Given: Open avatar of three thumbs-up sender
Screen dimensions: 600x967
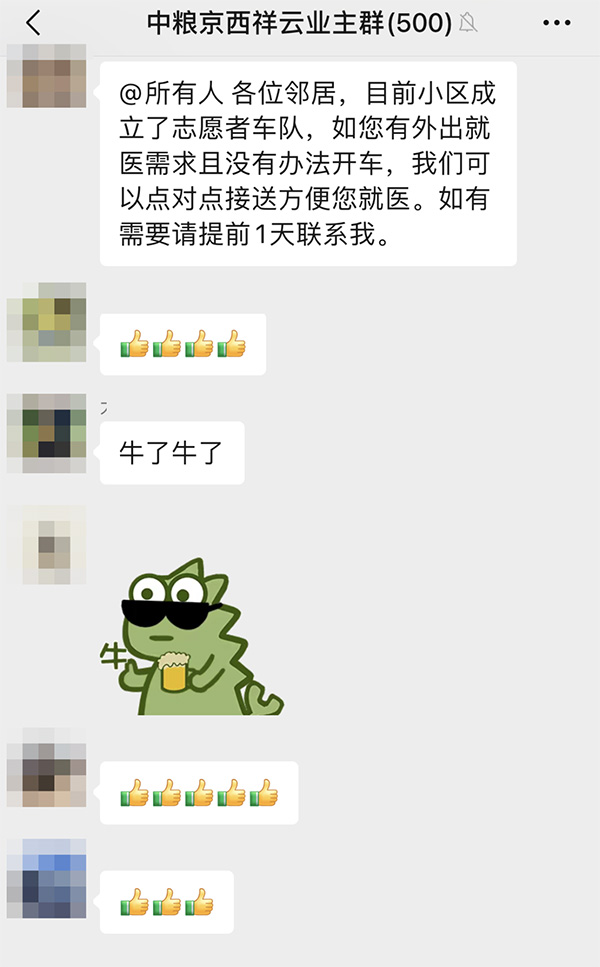Looking at the screenshot, I should 46,878.
